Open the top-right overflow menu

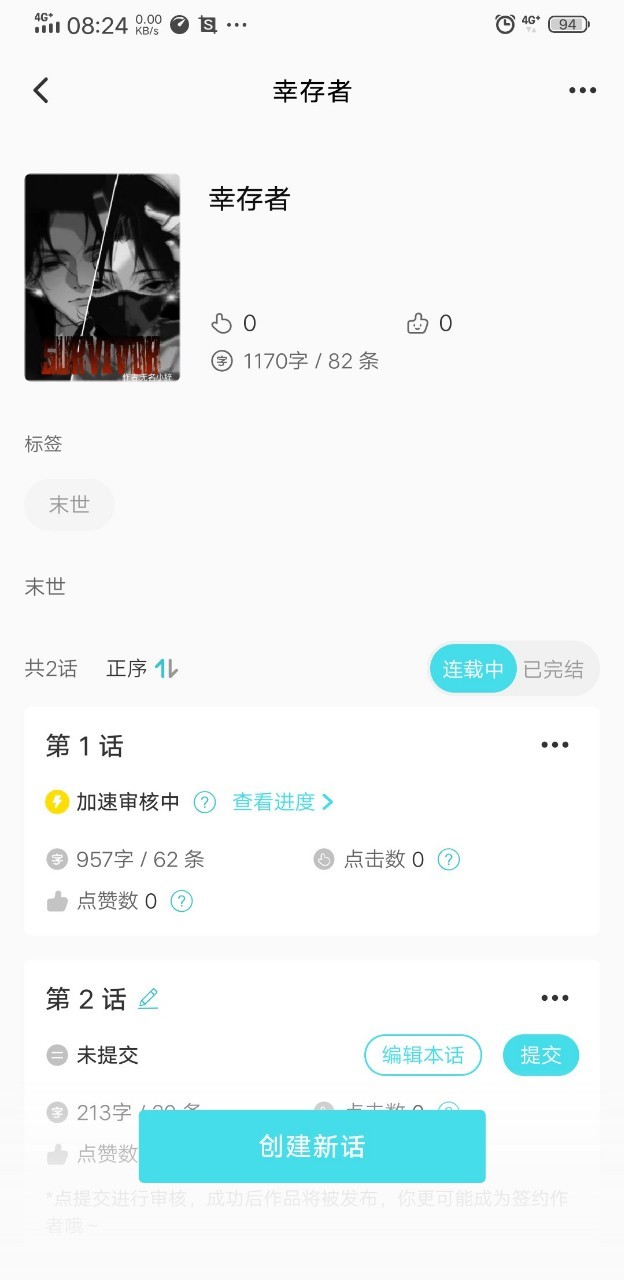click(x=582, y=91)
